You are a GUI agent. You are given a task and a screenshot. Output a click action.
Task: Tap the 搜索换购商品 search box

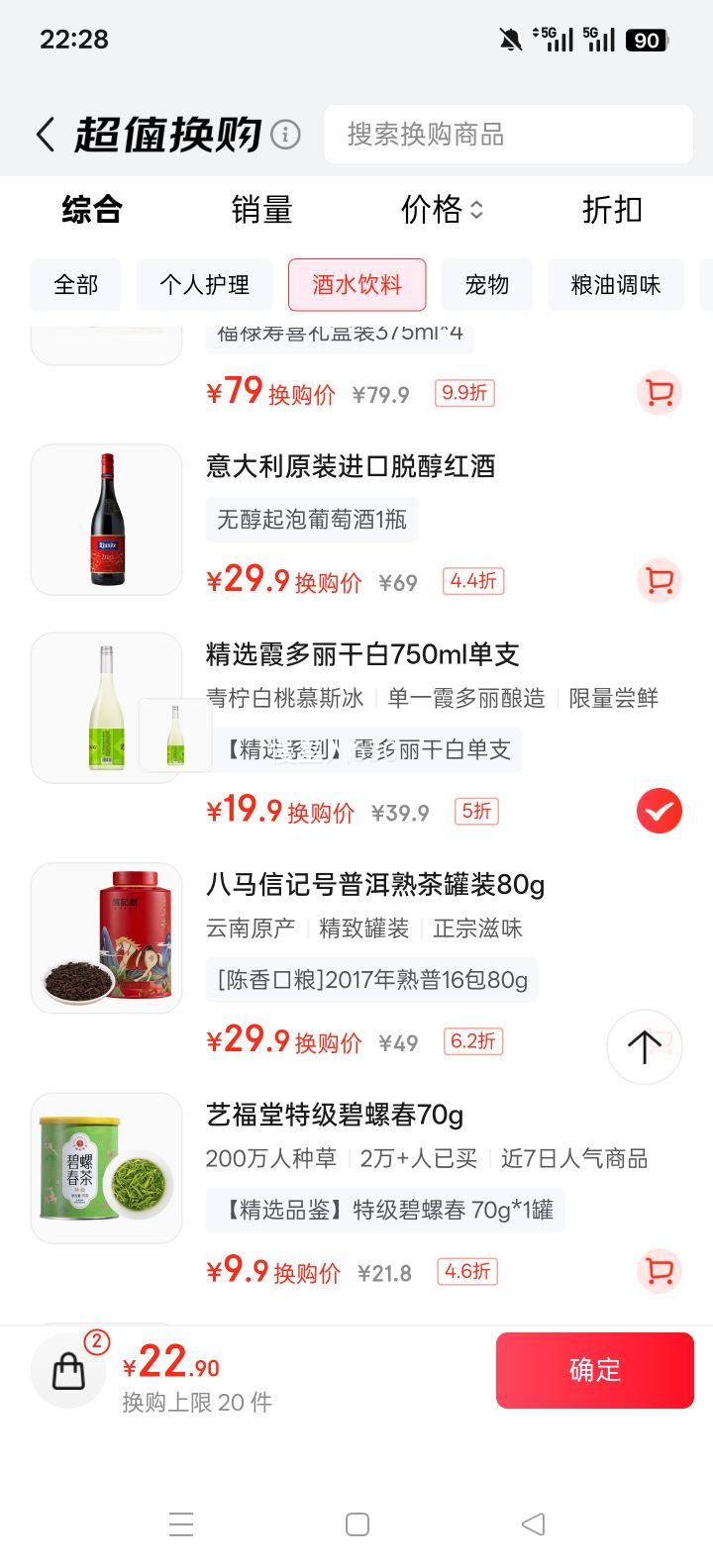point(508,135)
